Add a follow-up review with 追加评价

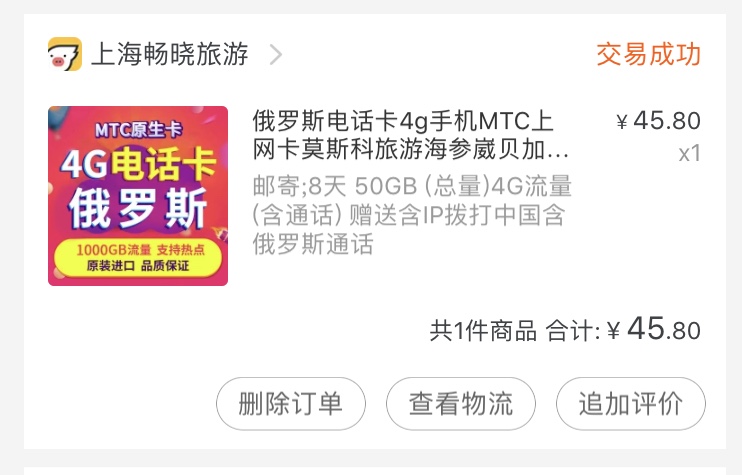tap(630, 404)
